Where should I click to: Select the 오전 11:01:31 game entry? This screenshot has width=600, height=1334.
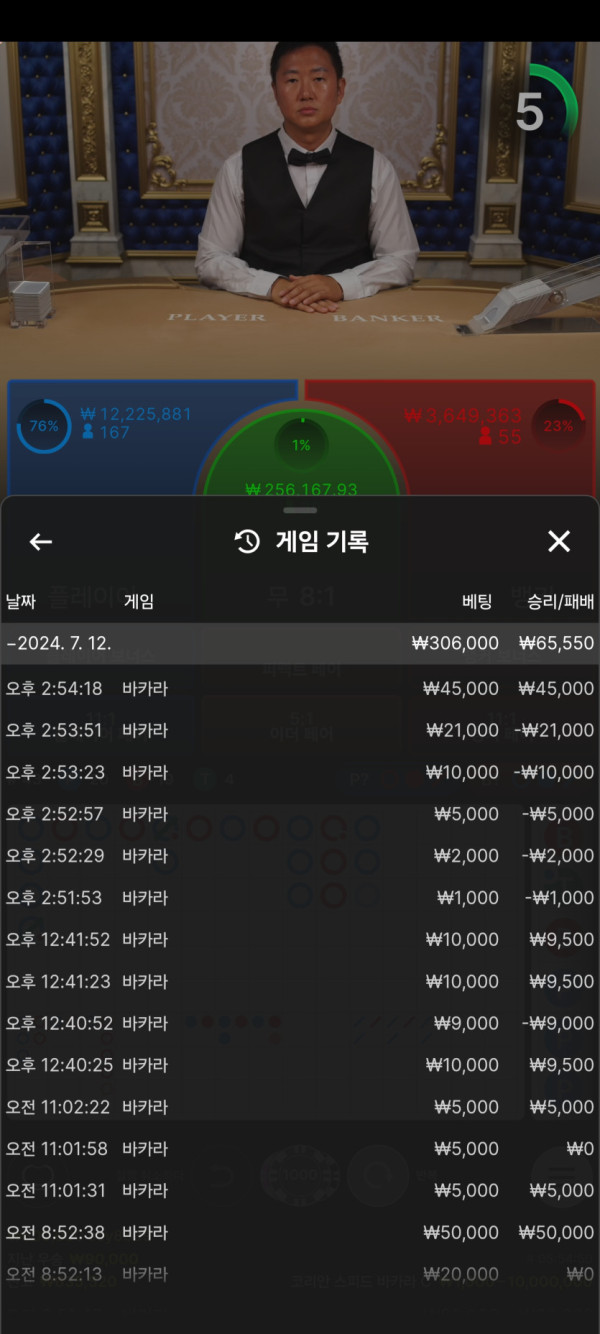(300, 1190)
